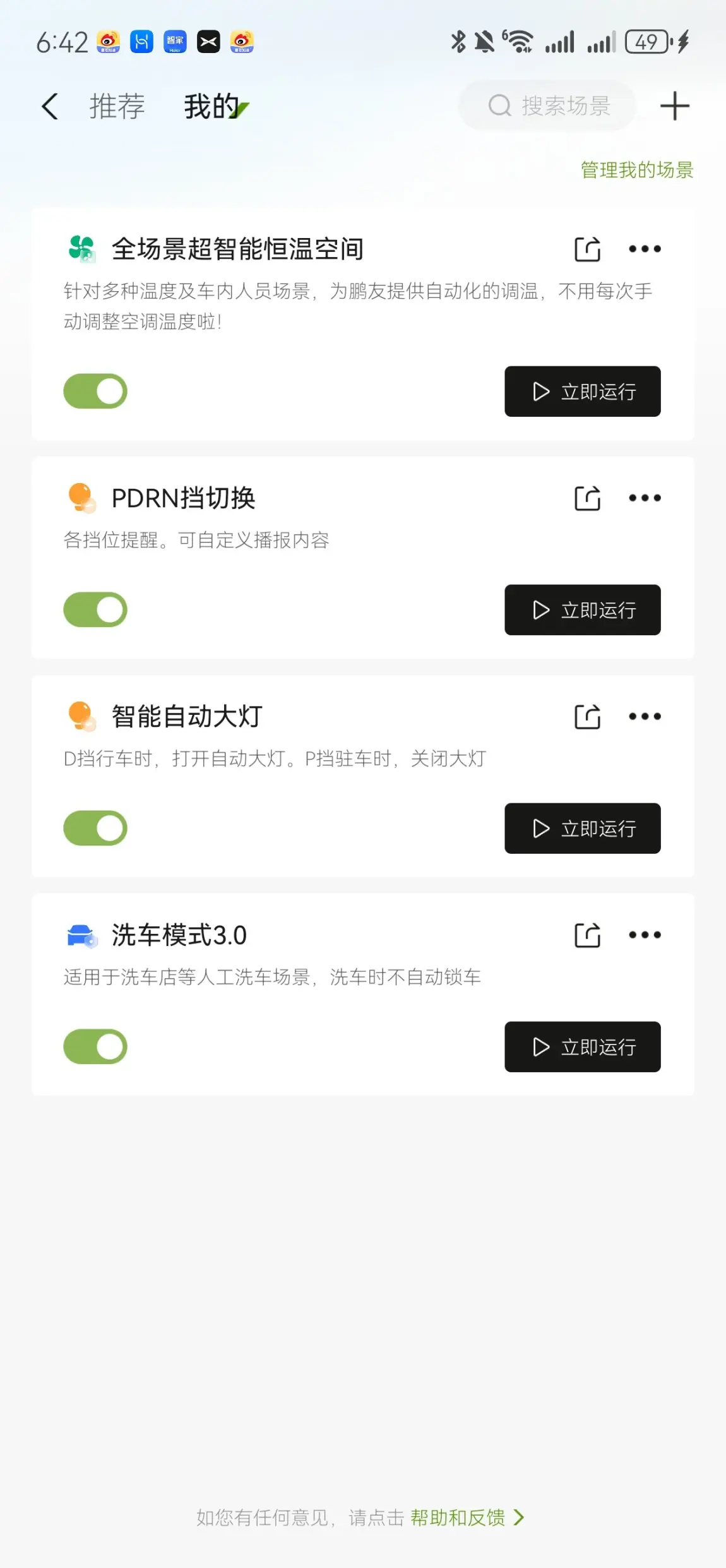Viewport: 726px width, 1568px height.
Task: Switch to the 推荐 tab
Action: (117, 106)
